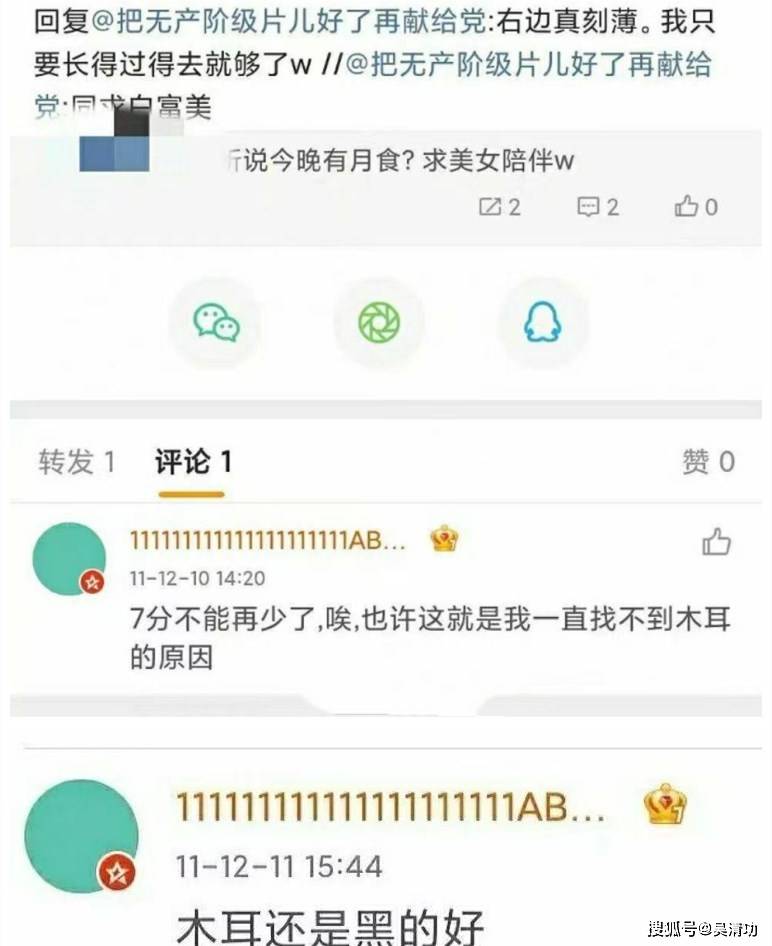The image size is (772, 946).
Task: Select the 评论 1 tab
Action: point(192,462)
